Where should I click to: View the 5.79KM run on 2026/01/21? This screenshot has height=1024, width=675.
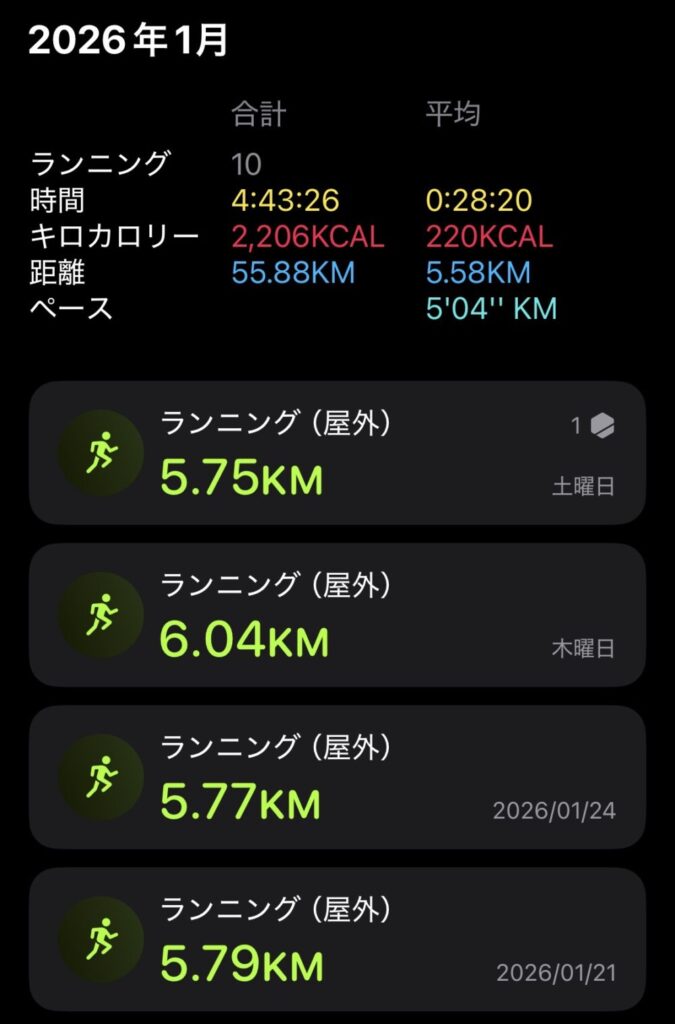(337, 939)
